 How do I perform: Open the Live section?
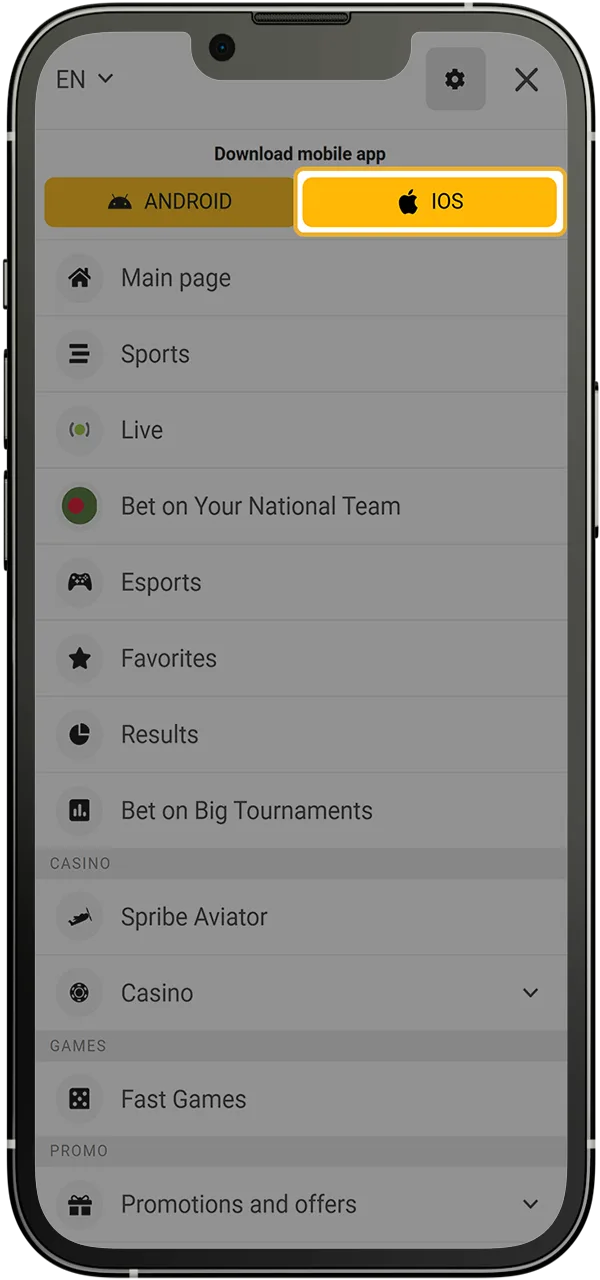point(142,430)
